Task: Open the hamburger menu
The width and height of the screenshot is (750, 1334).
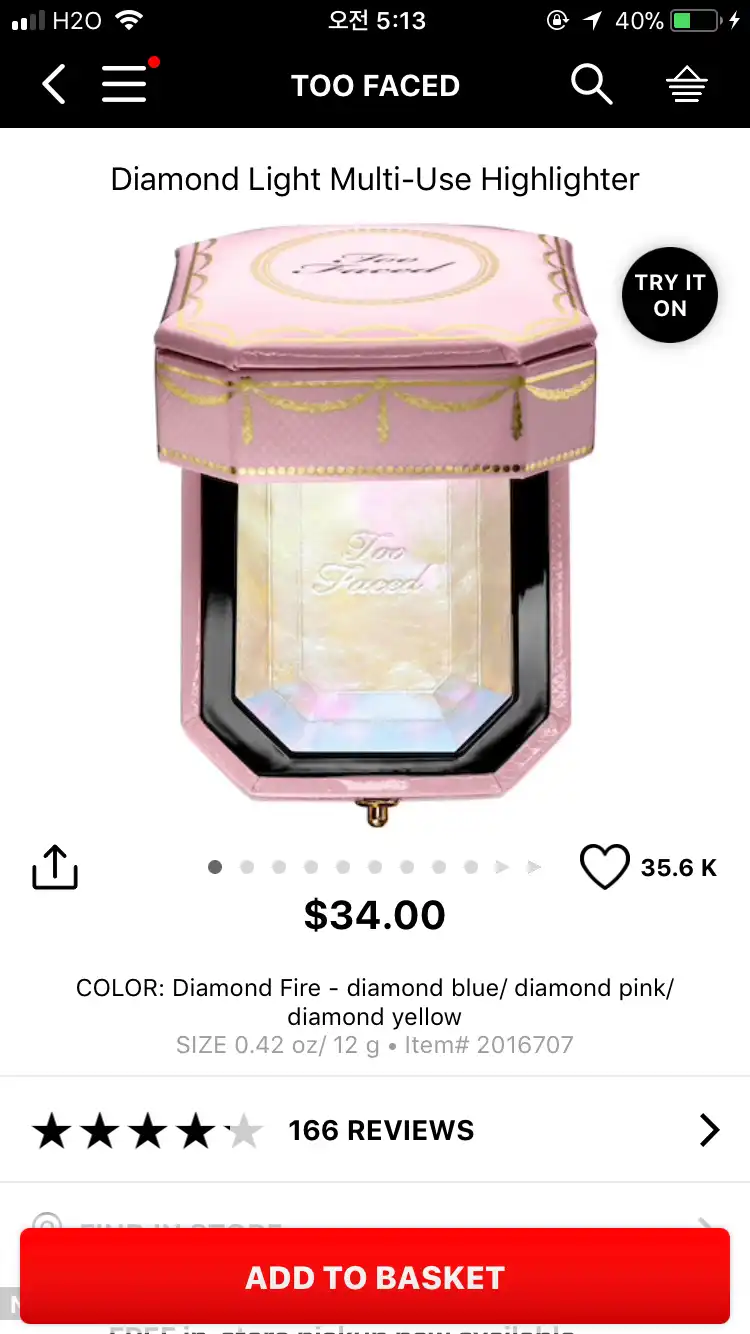Action: [x=125, y=85]
